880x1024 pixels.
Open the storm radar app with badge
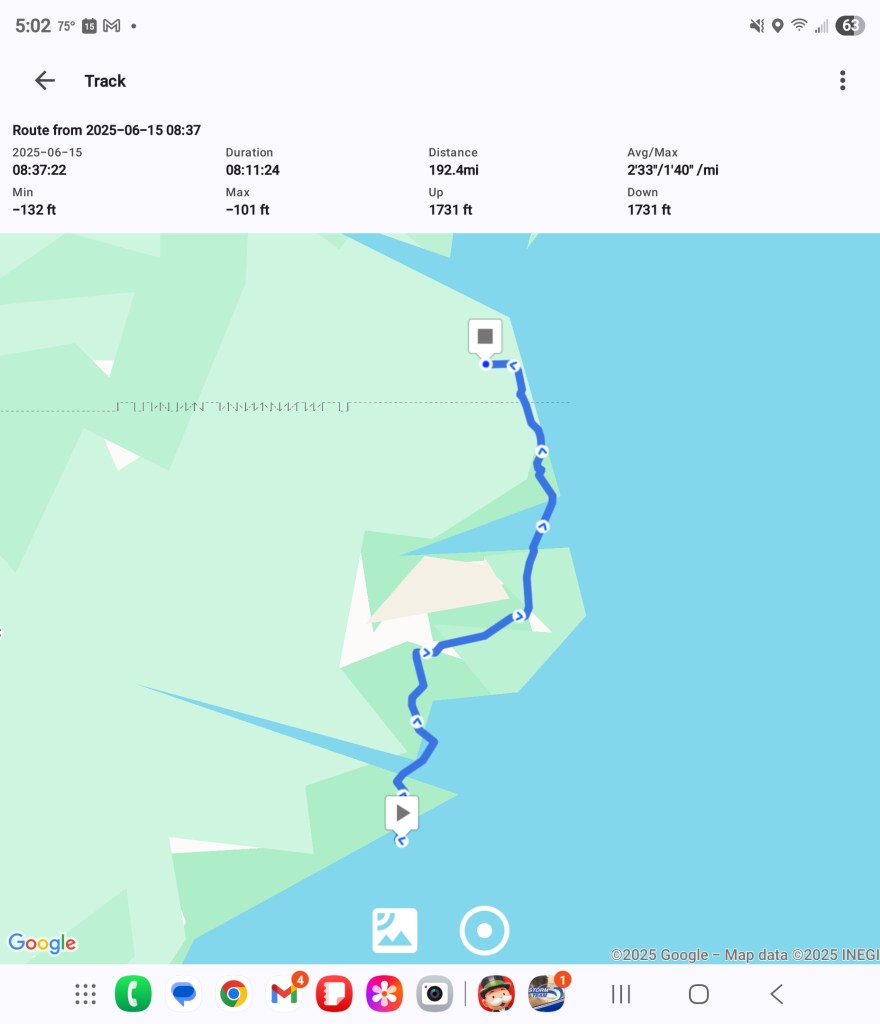pos(546,994)
